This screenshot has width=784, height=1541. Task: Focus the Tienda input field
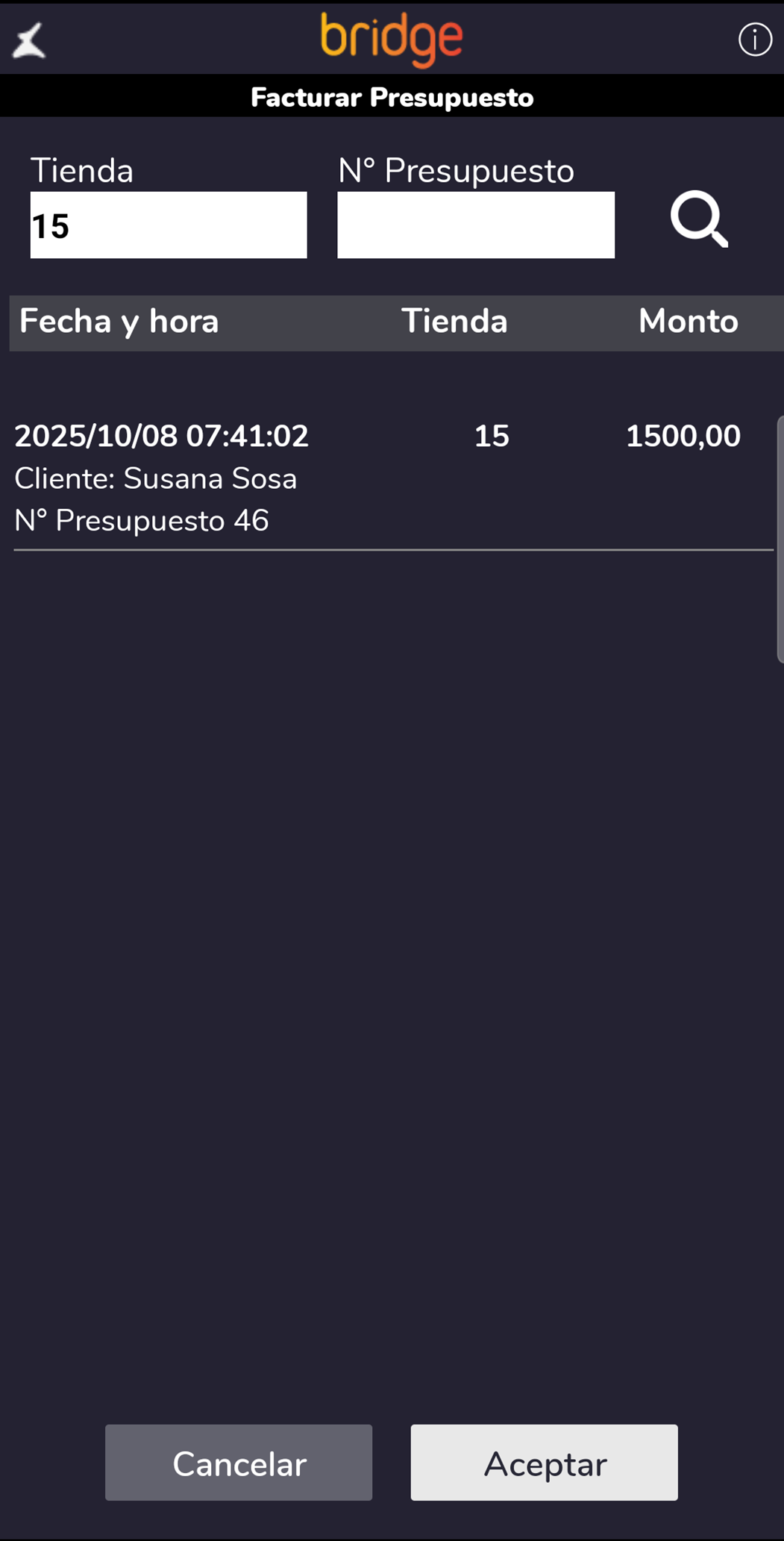(169, 225)
